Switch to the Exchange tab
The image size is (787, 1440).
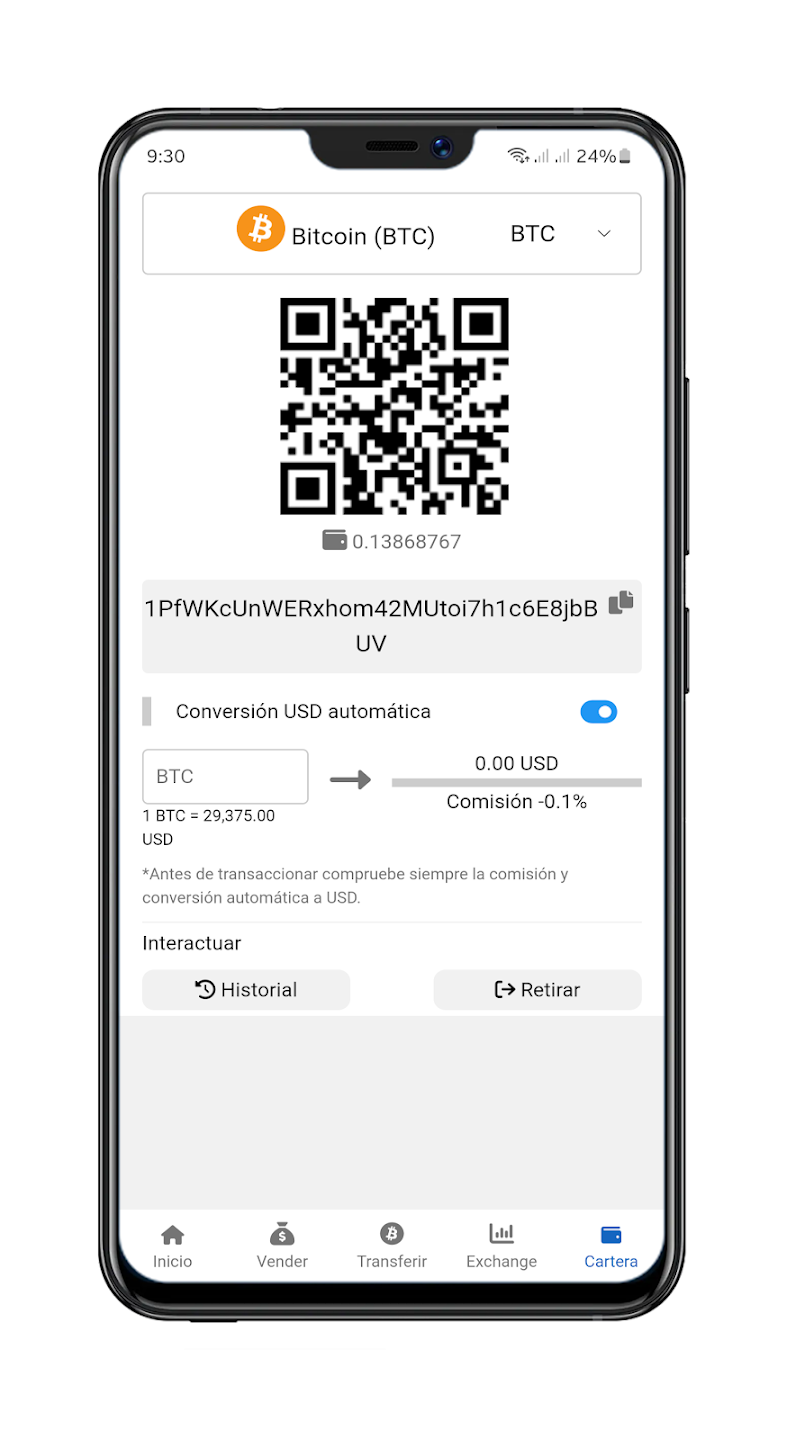point(501,1246)
